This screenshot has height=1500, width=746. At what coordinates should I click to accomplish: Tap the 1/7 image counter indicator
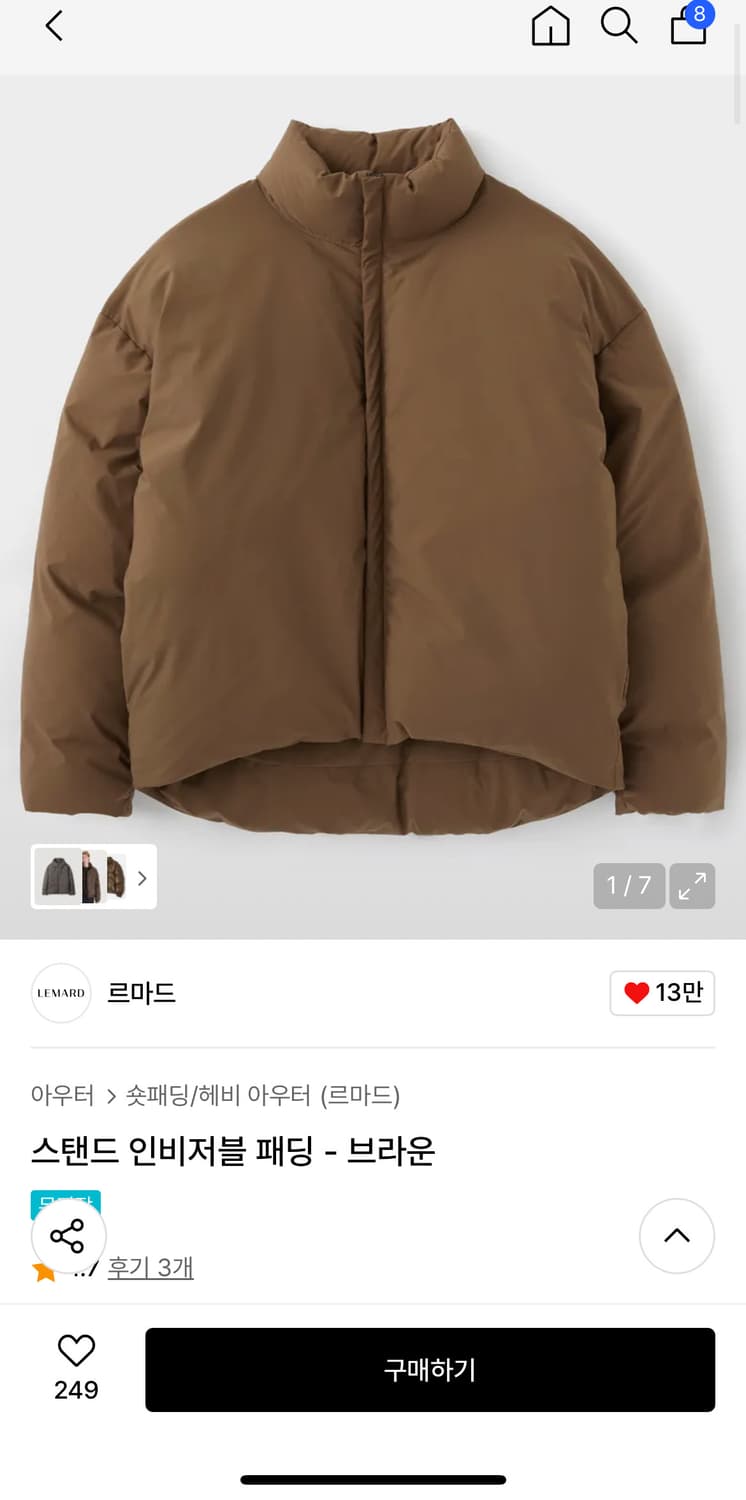point(629,886)
